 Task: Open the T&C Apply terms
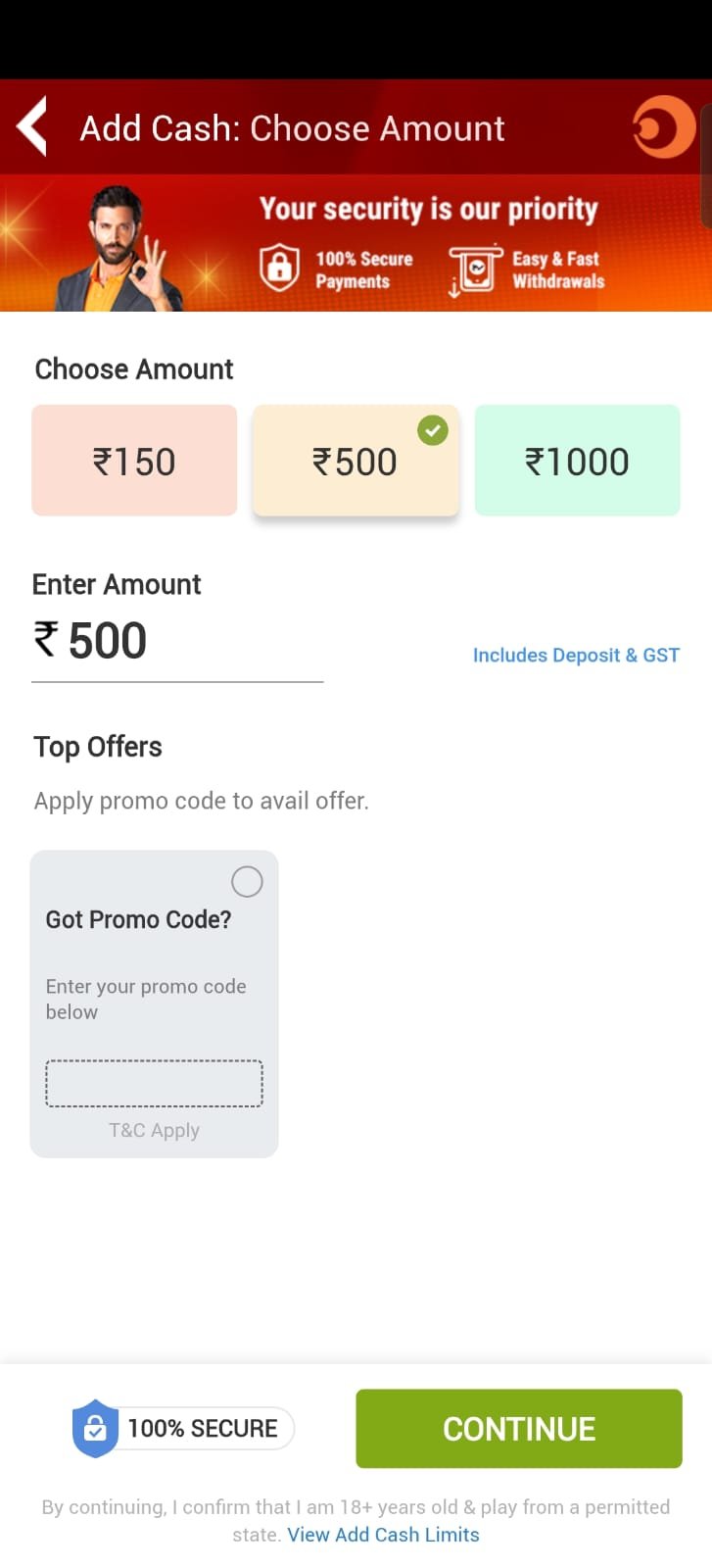click(x=154, y=1131)
